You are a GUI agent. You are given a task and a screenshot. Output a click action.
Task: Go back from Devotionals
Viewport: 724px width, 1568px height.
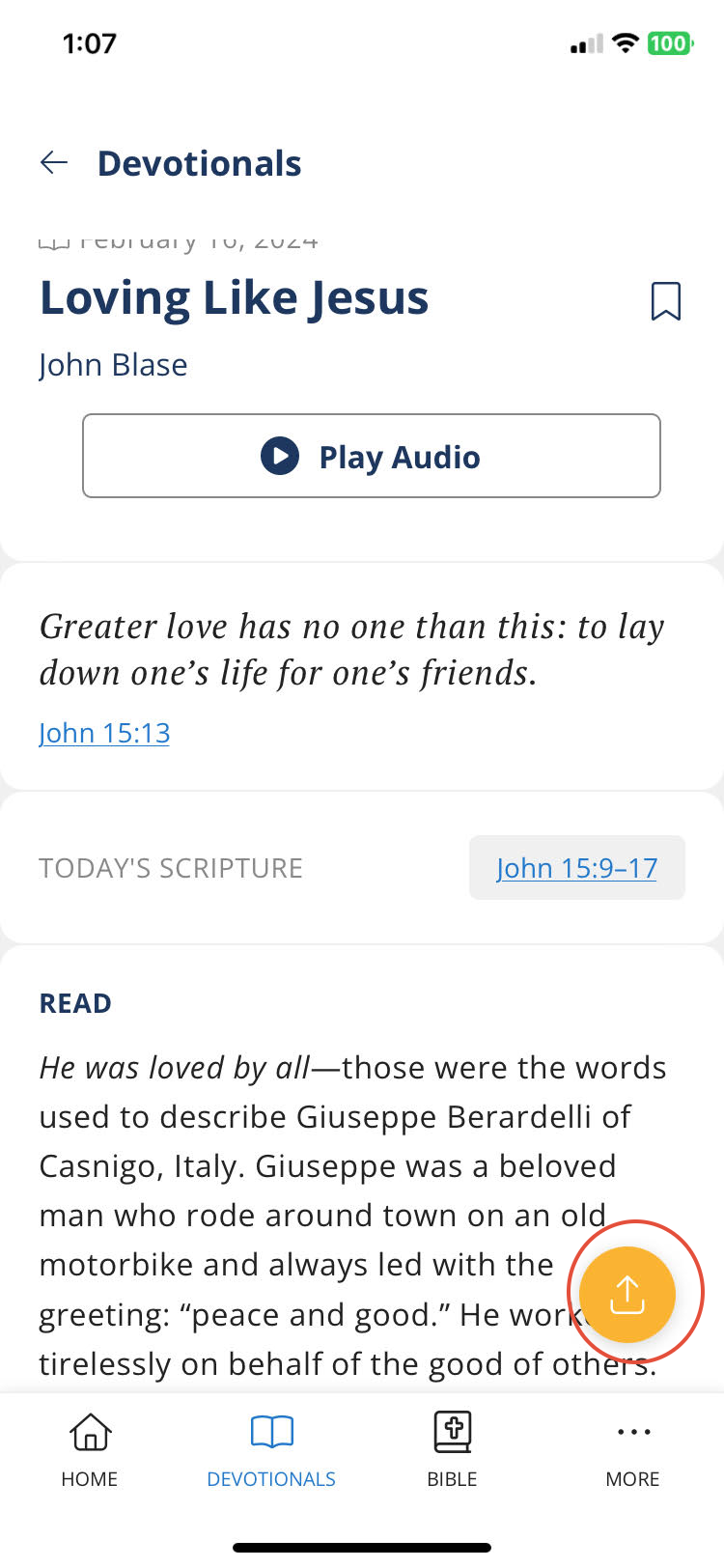pos(54,163)
